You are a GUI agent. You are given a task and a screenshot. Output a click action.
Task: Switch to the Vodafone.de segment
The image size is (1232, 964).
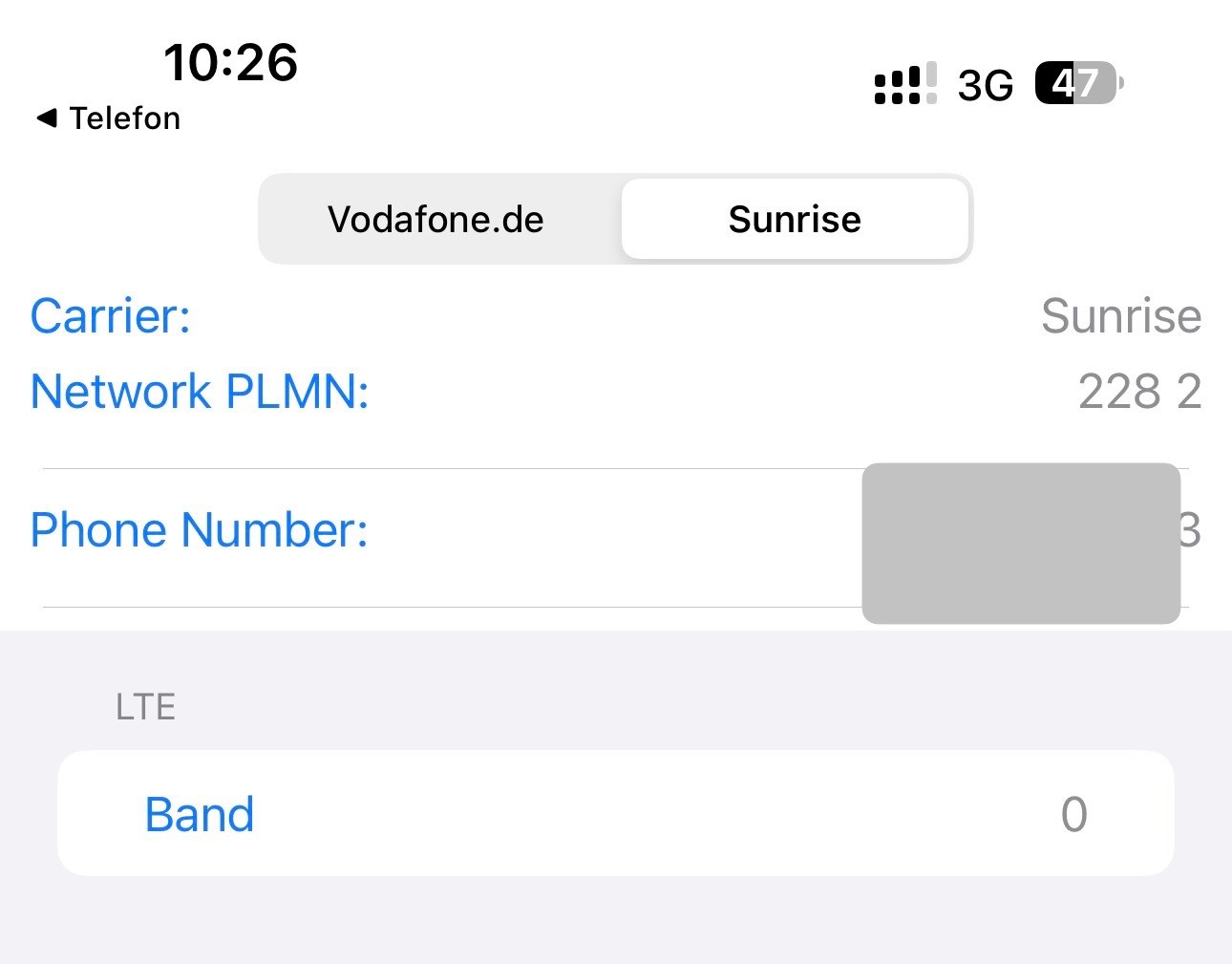click(436, 220)
